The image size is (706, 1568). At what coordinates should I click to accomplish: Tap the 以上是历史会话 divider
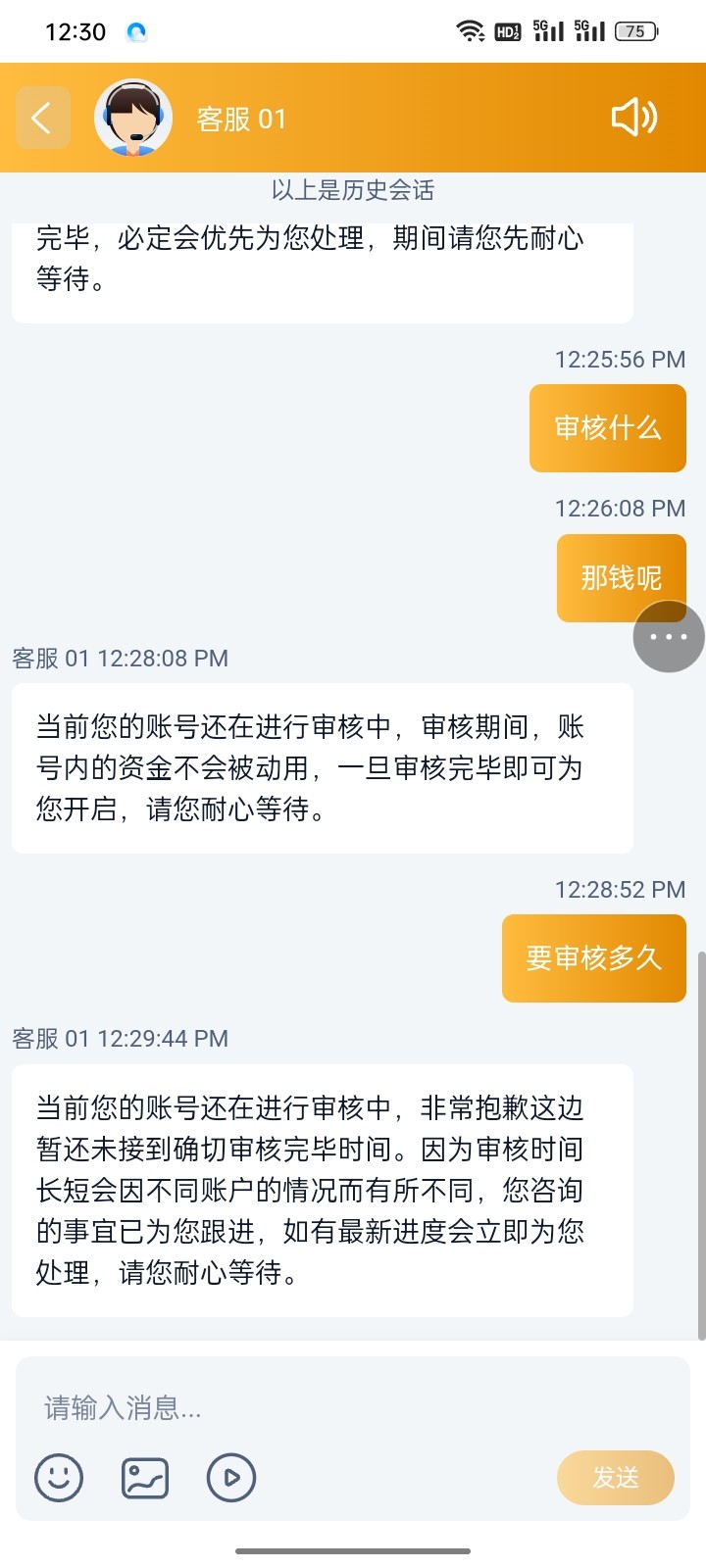pyautogui.click(x=353, y=191)
